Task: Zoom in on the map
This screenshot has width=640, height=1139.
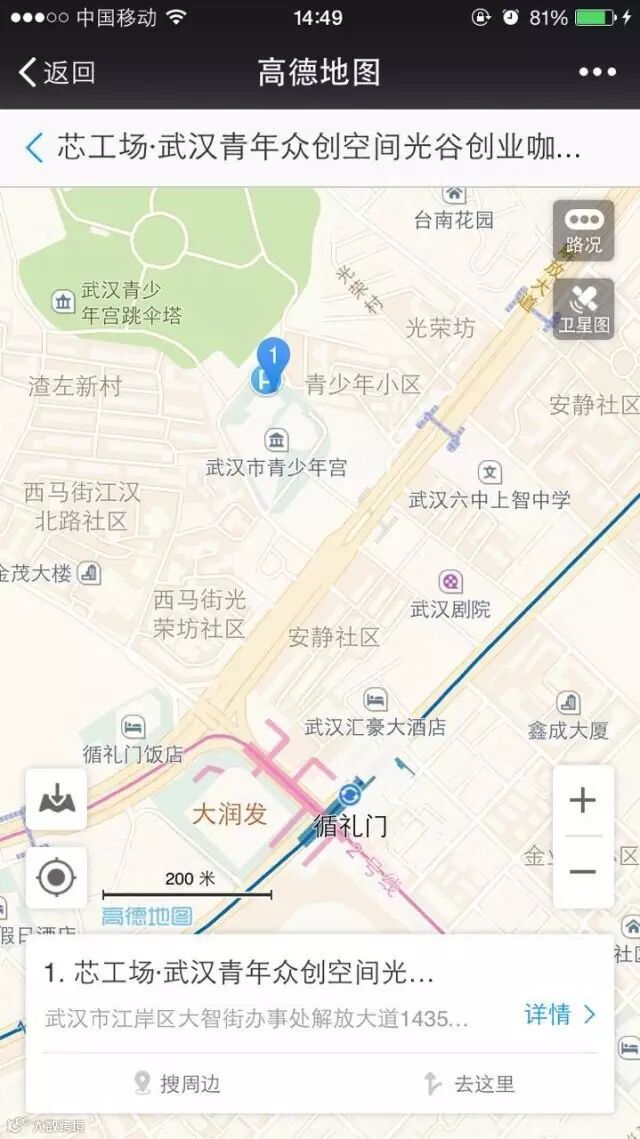Action: 582,800
